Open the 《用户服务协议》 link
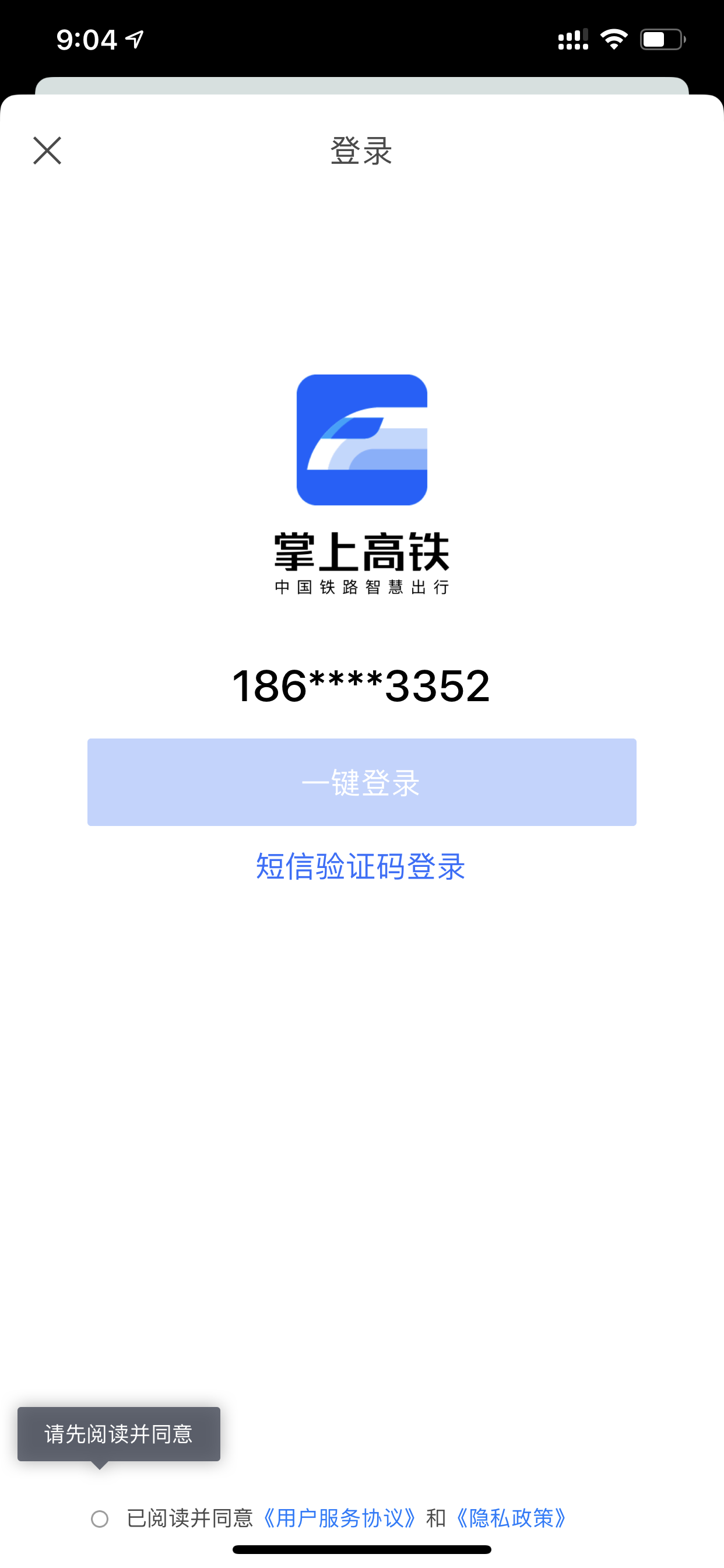Viewport: 724px width, 1568px height. tap(339, 1518)
